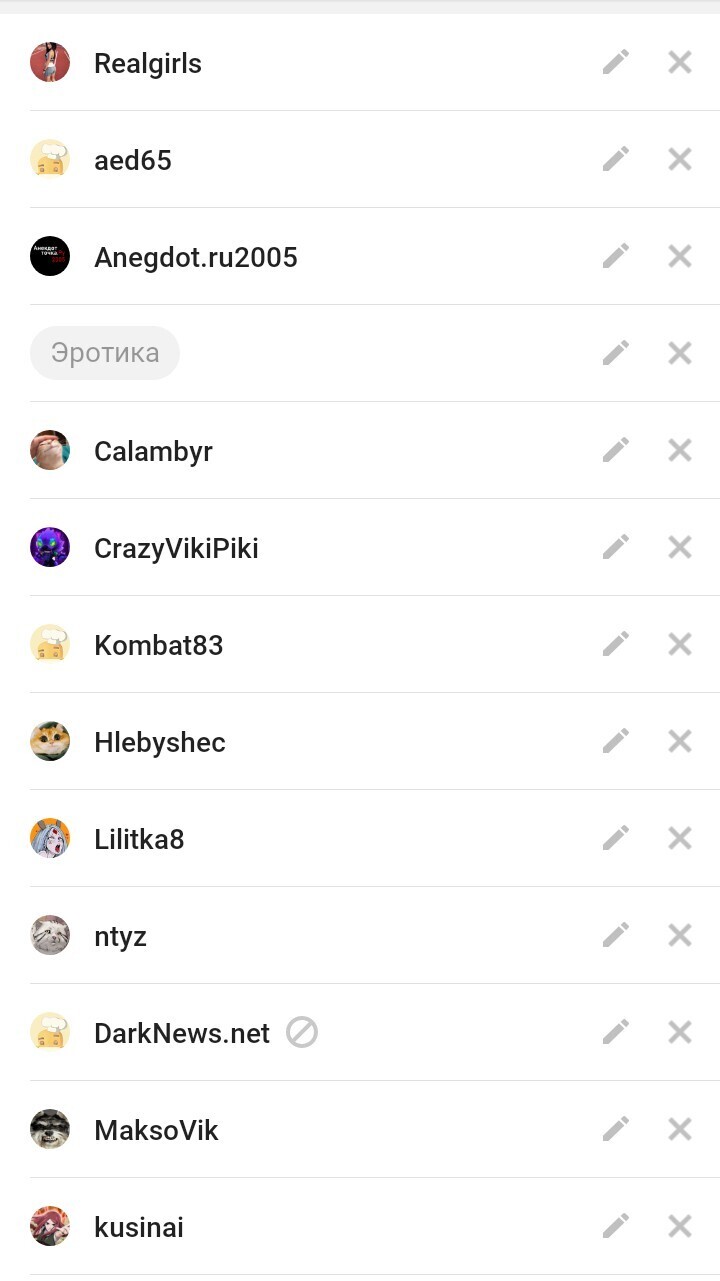
Task: Remove ntyz from the list
Action: [680, 936]
